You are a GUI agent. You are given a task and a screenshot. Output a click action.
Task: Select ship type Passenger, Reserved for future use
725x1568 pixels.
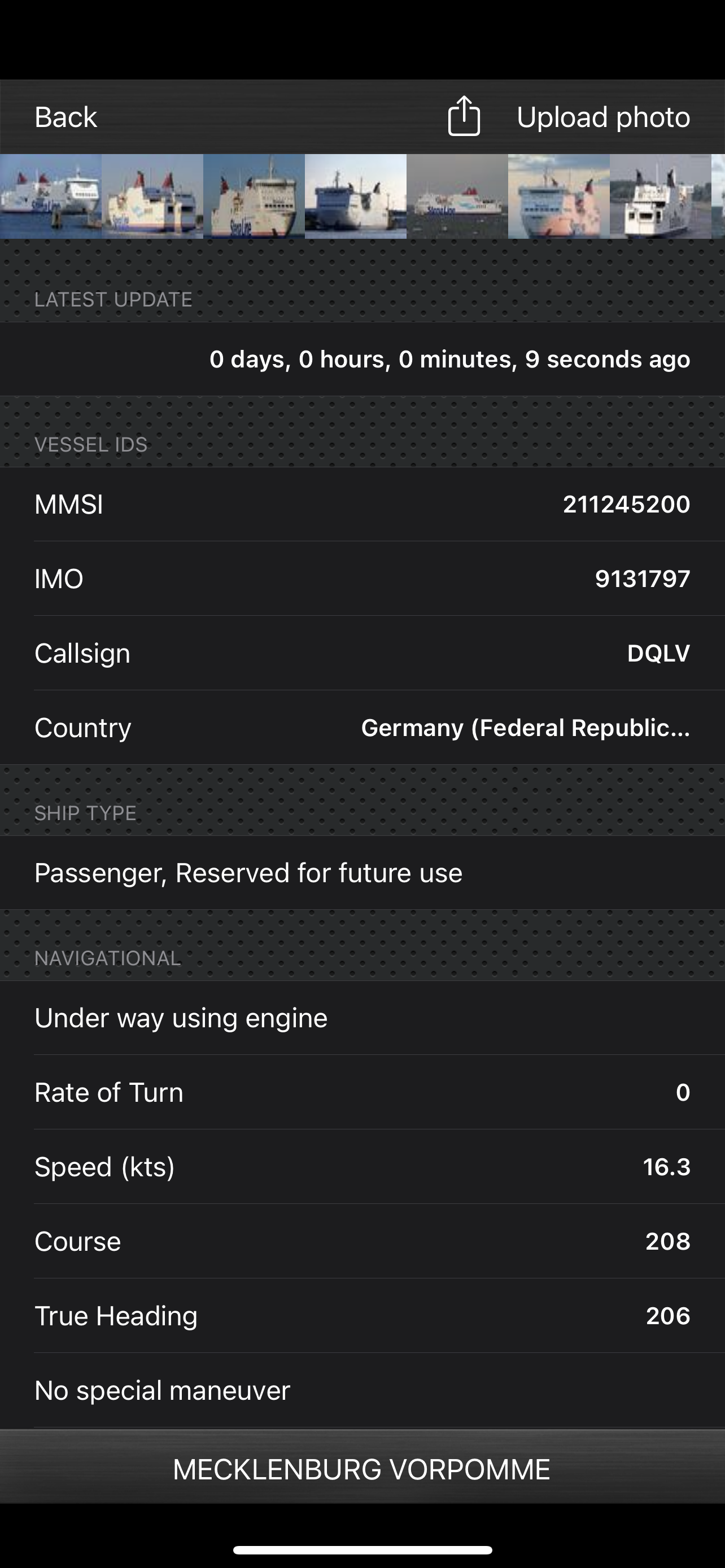[362, 872]
